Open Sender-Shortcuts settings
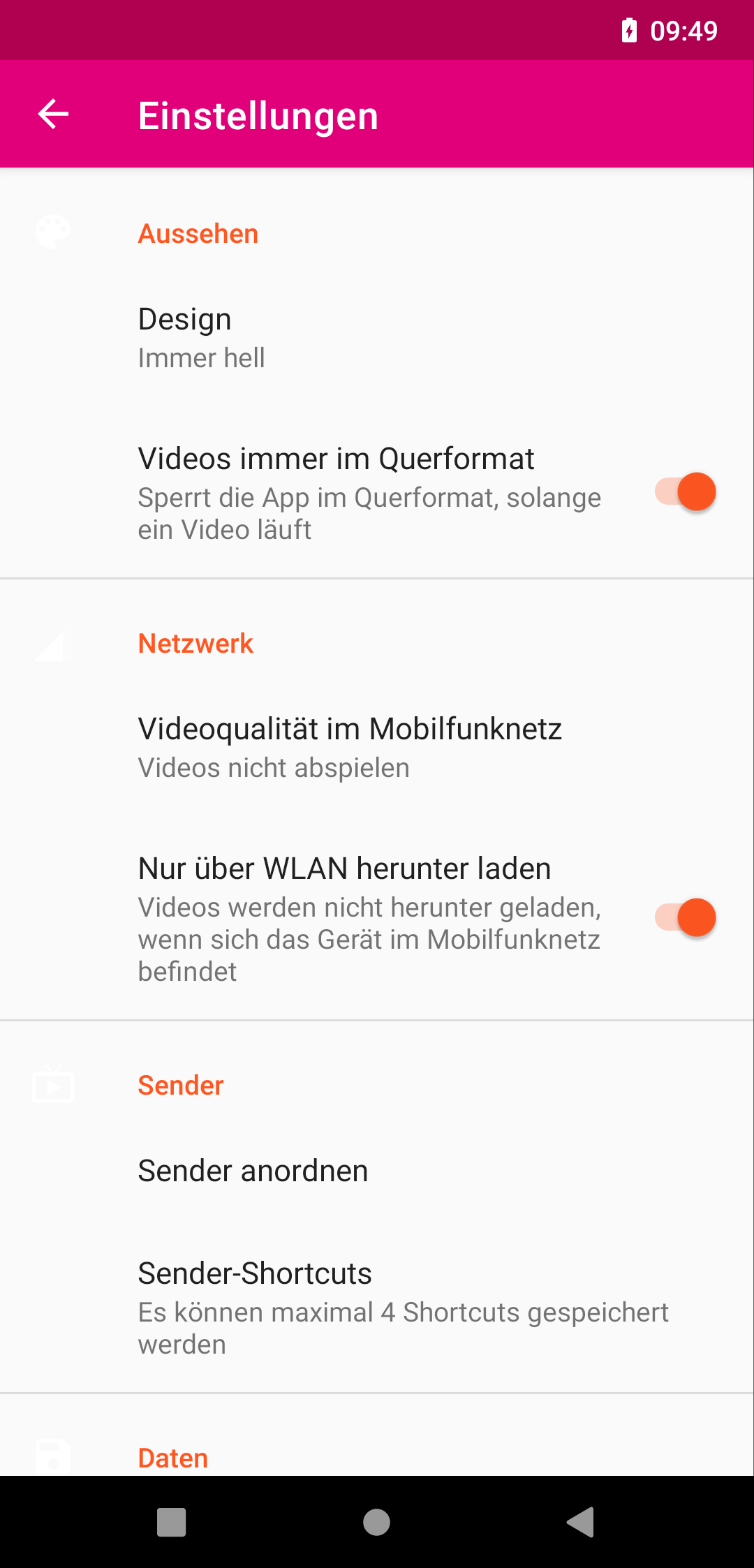 click(377, 1307)
